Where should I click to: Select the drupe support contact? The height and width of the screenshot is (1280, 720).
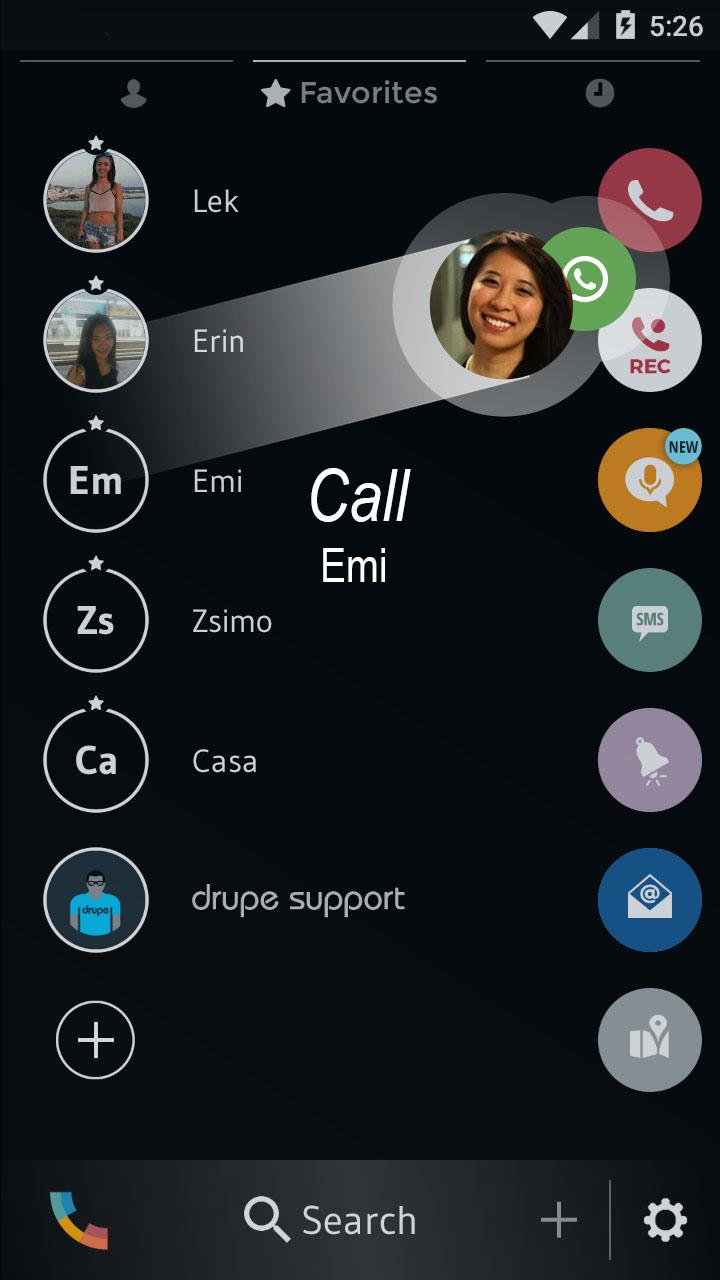click(95, 900)
